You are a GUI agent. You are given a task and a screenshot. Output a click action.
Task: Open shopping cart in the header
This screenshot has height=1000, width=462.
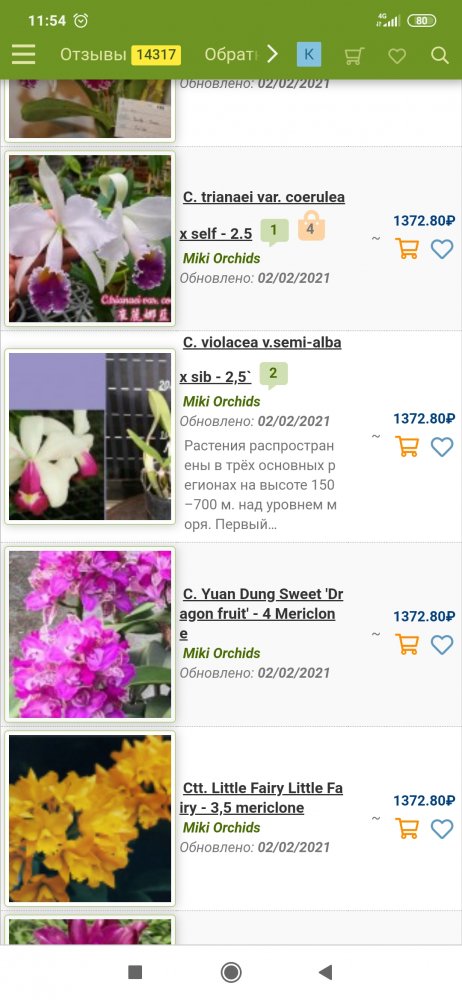pyautogui.click(x=354, y=56)
